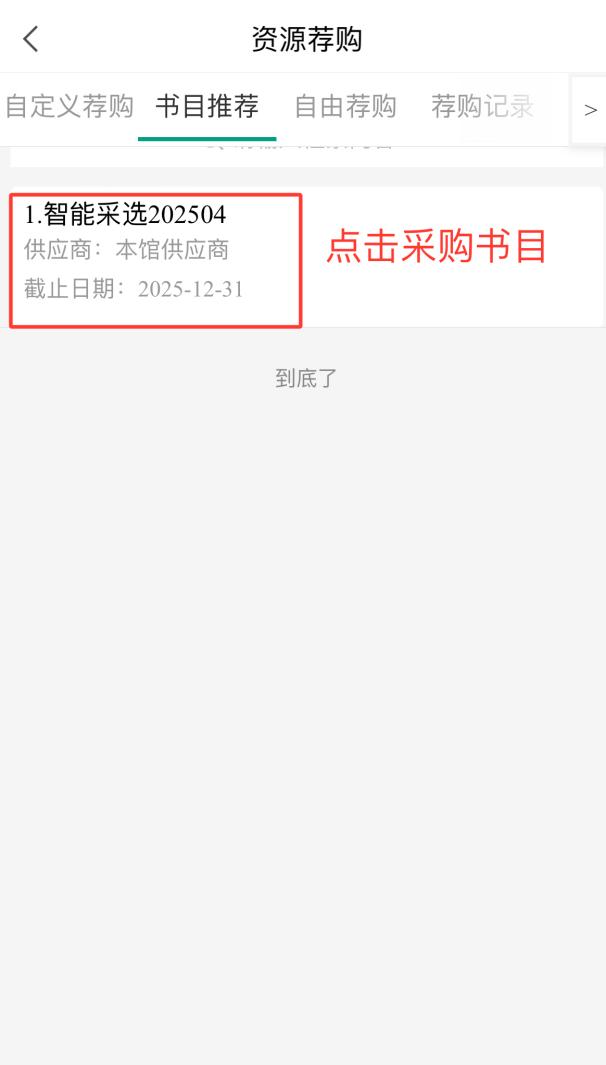The image size is (606, 1065).
Task: Switch to the 自定义荐购 tab
Action: 69,106
